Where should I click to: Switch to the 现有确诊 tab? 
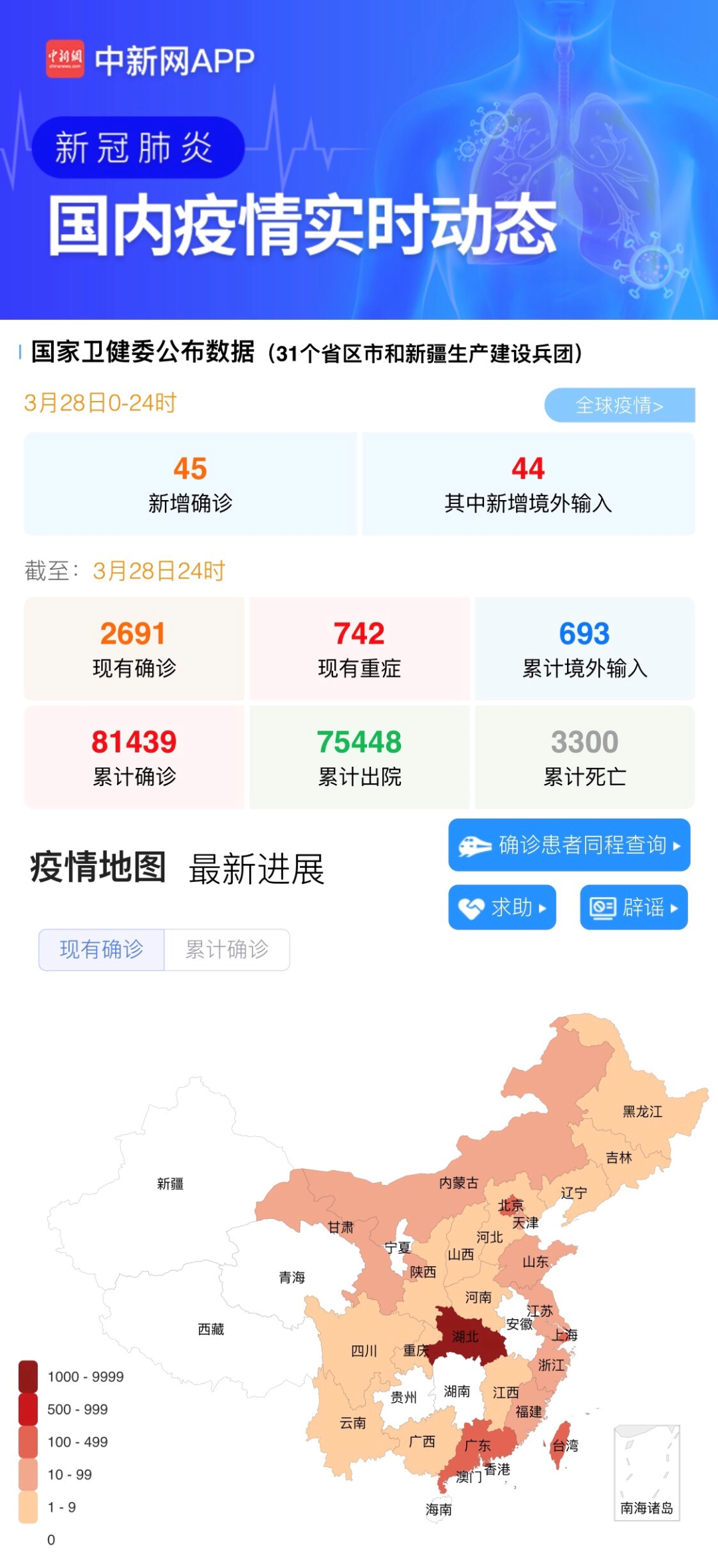pyautogui.click(x=101, y=951)
